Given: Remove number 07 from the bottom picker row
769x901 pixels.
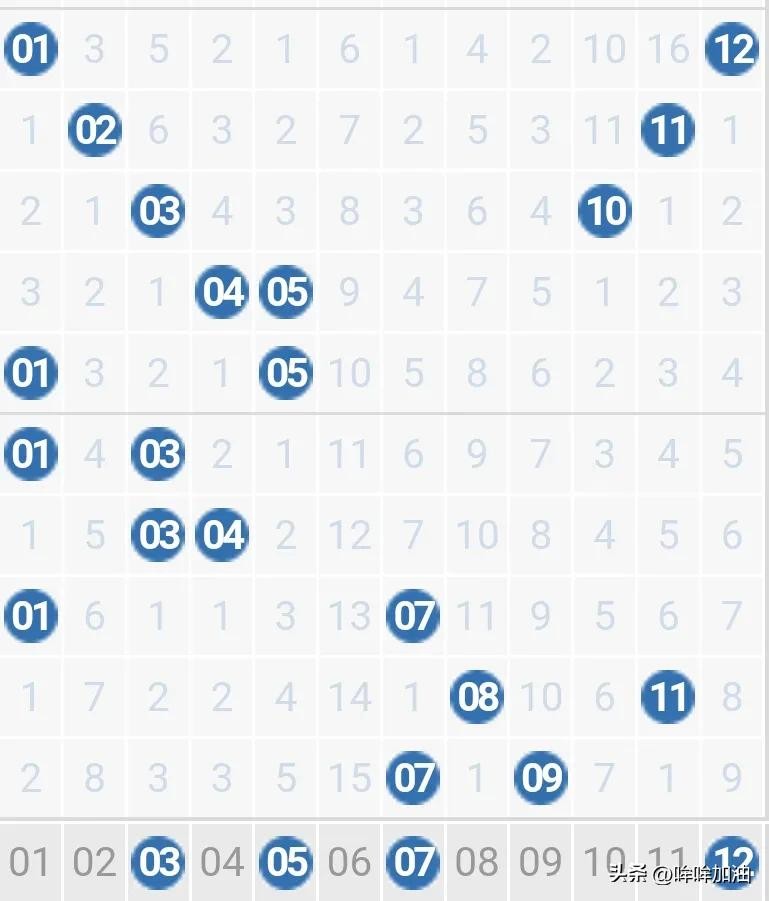Looking at the screenshot, I should click(x=413, y=861).
